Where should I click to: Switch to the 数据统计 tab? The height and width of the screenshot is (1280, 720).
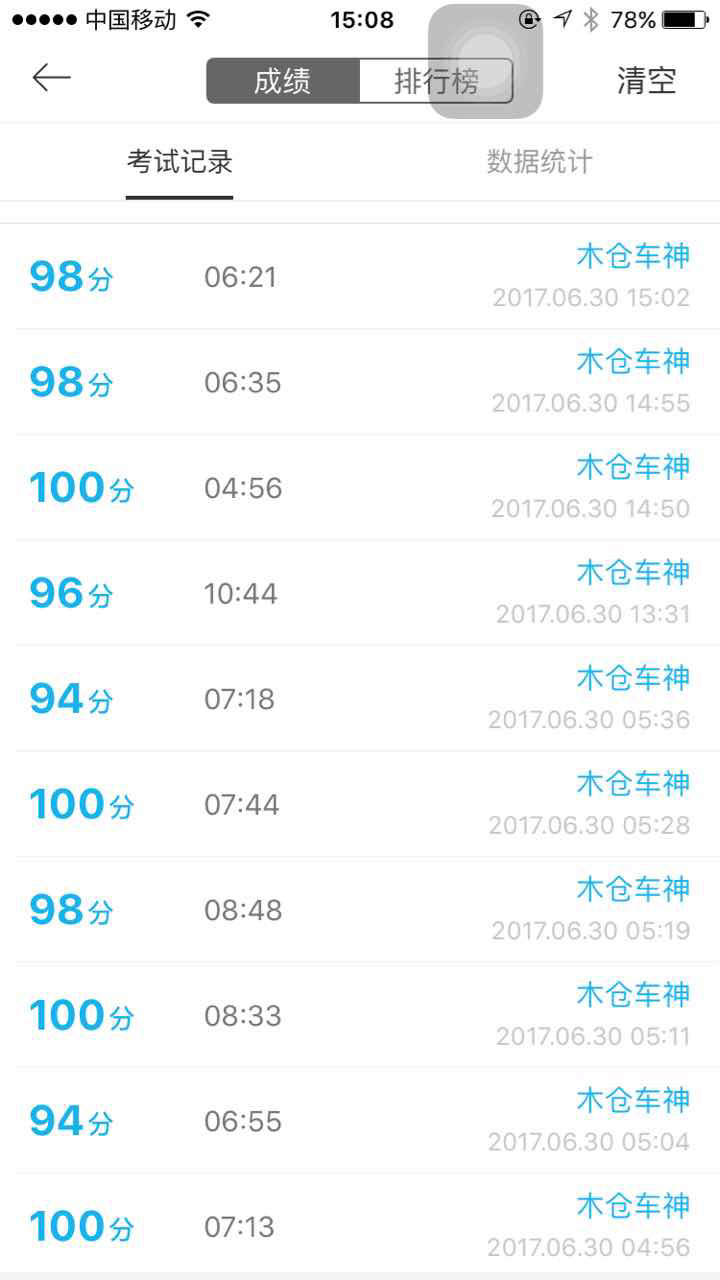click(539, 162)
